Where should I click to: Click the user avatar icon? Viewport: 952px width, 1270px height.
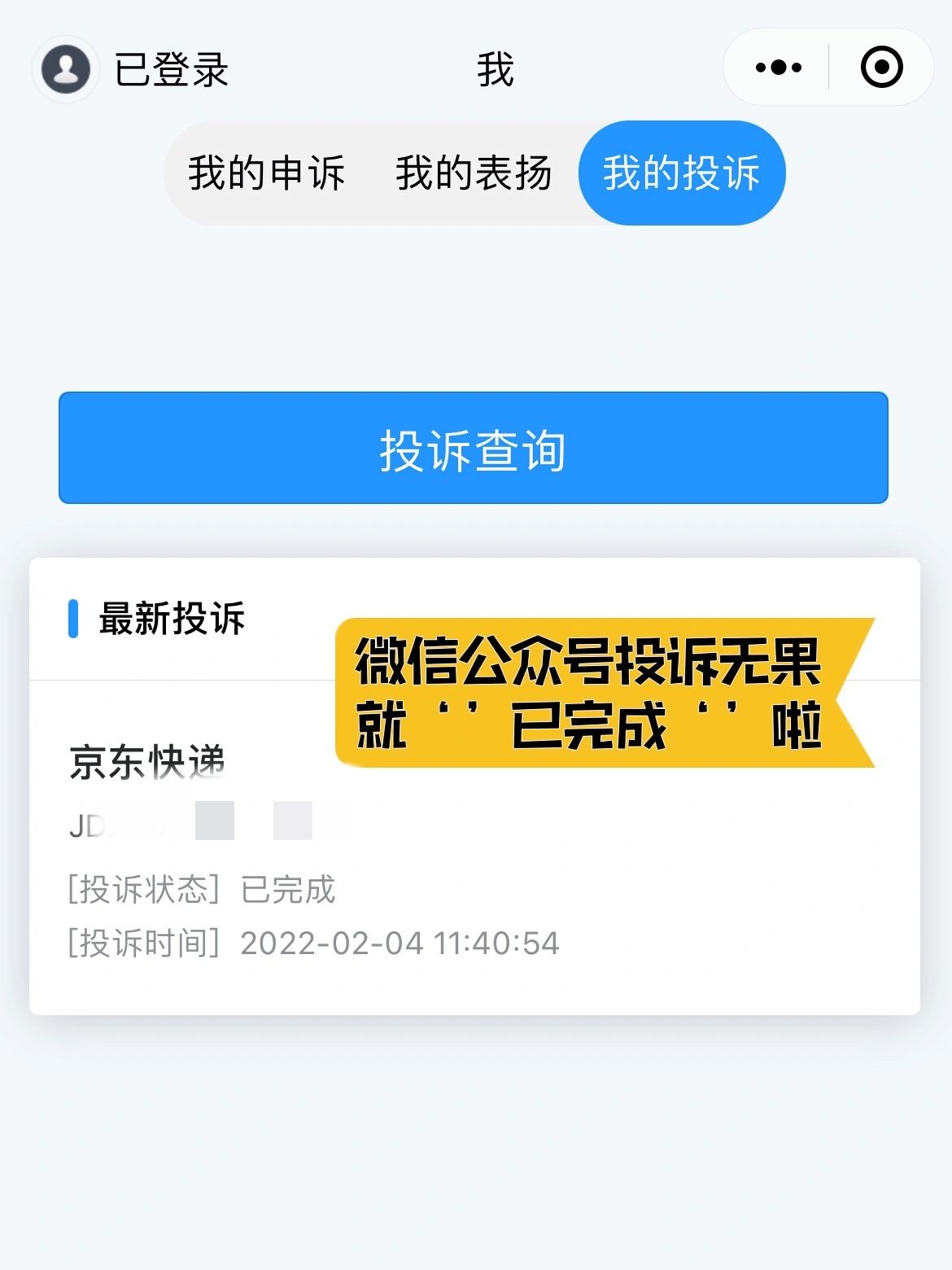point(65,69)
